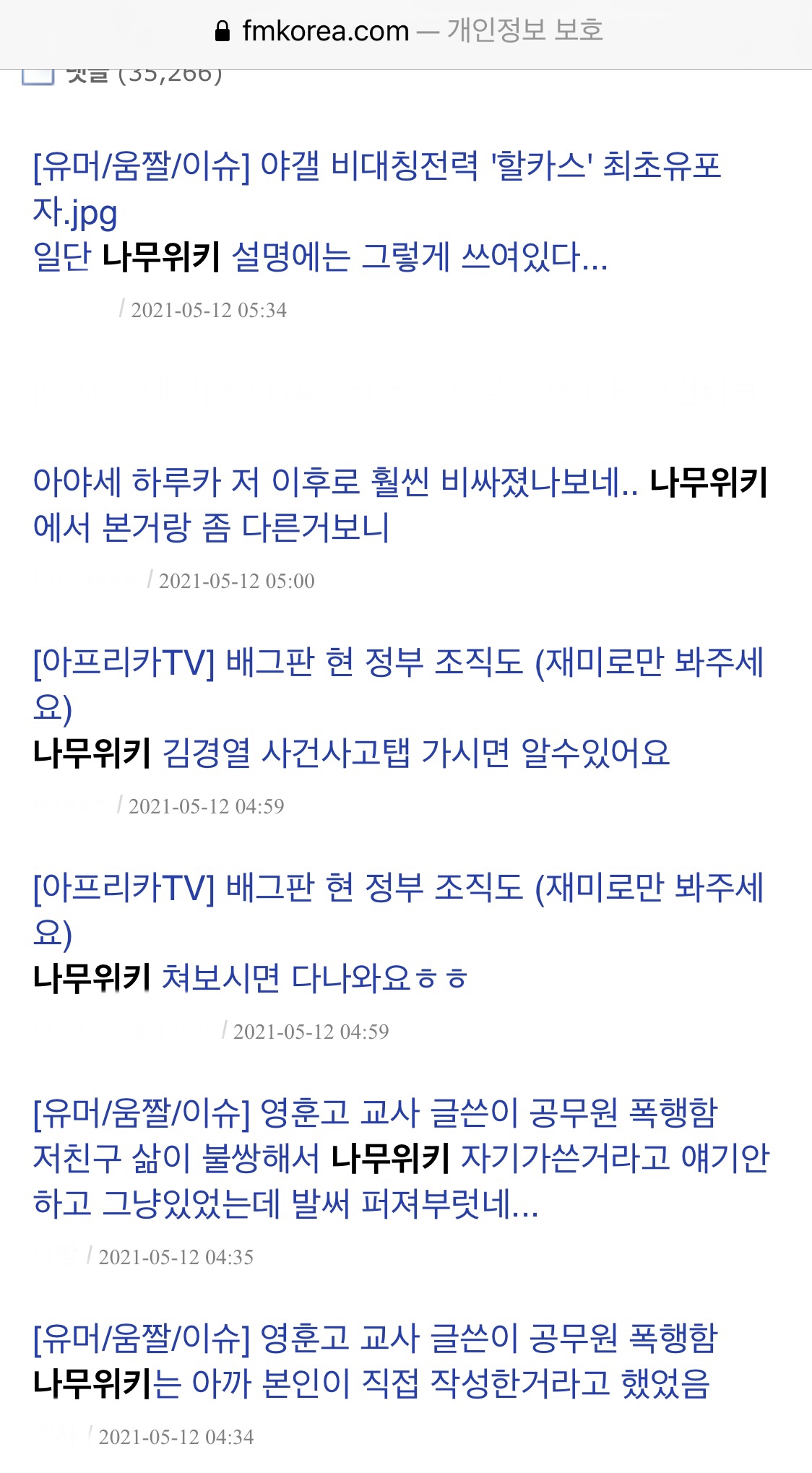This screenshot has height=1473, width=812.
Task: Open comment '나무위키 쳐보시면 다나와요ㅎㅎ'
Action: [250, 979]
